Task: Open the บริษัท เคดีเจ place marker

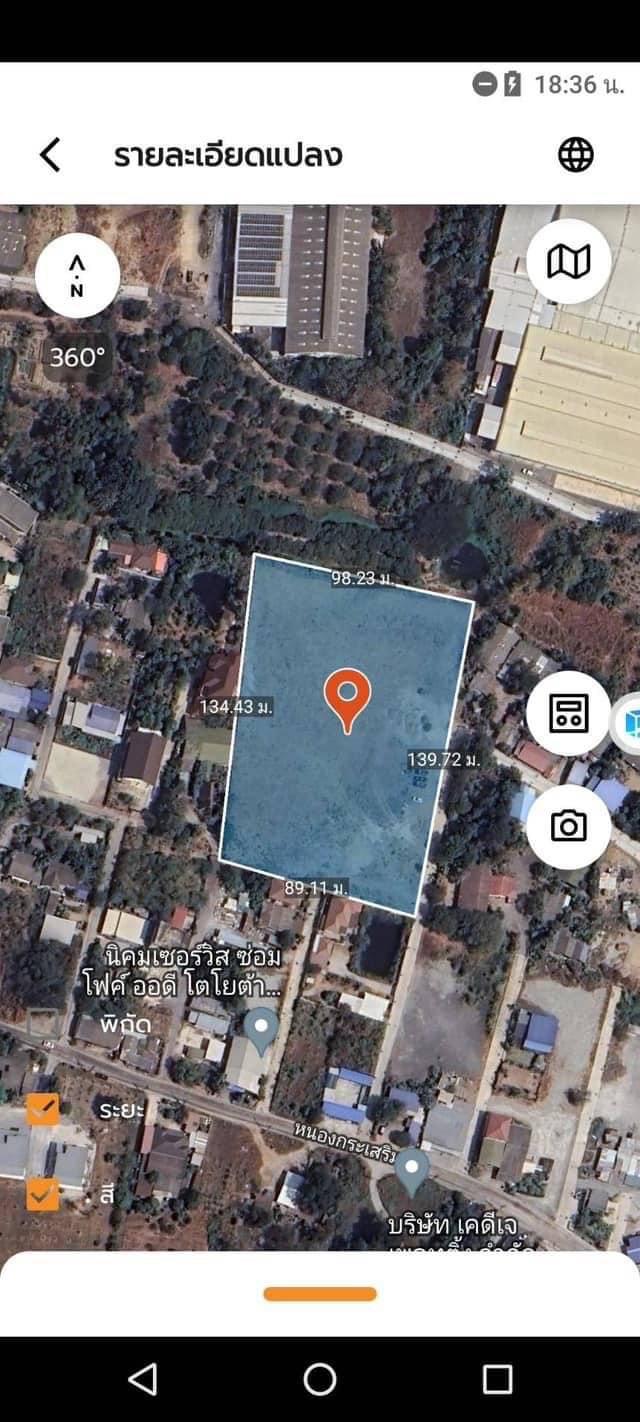Action: click(411, 1171)
